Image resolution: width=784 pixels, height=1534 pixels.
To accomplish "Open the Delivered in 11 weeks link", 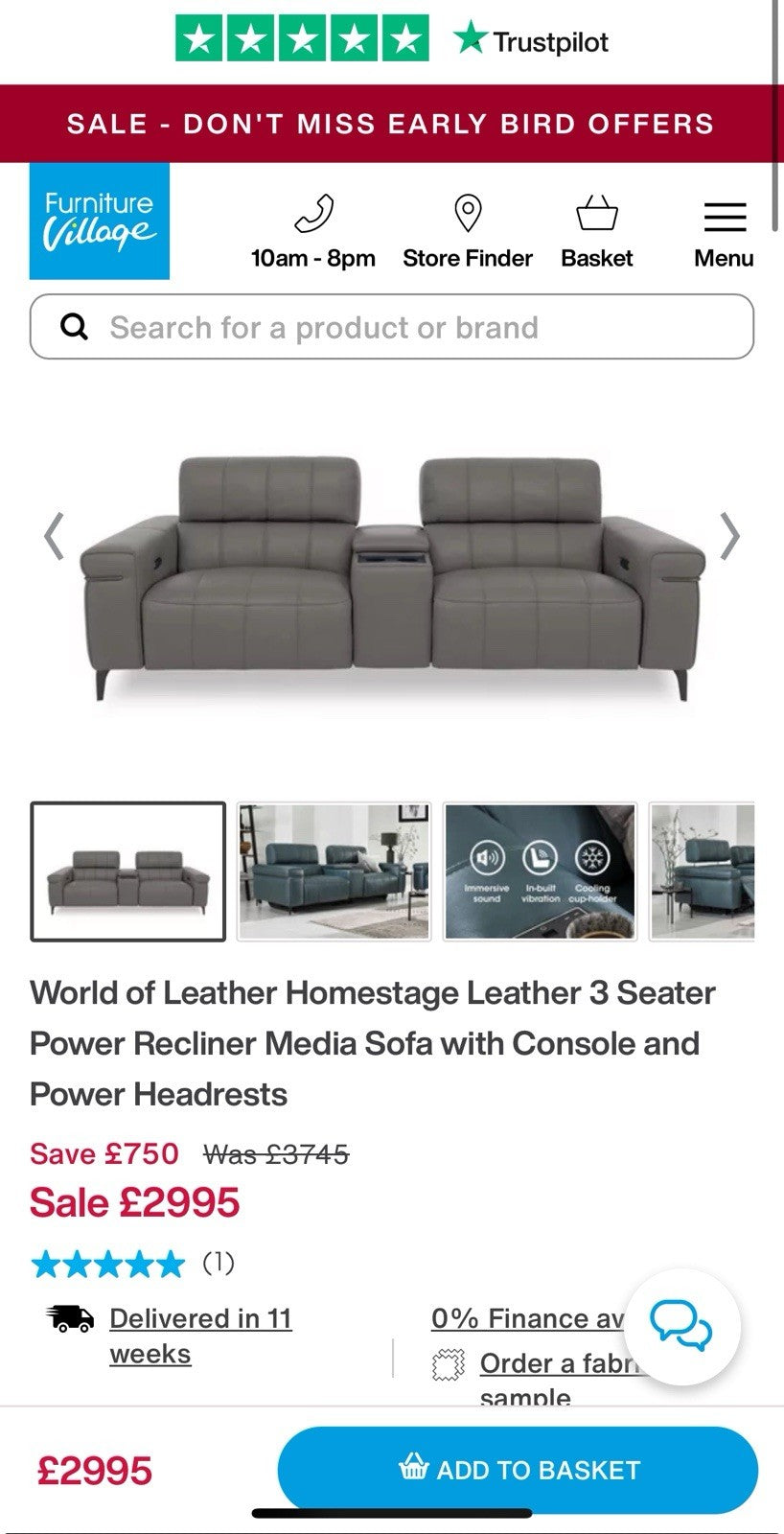I will pos(199,1336).
